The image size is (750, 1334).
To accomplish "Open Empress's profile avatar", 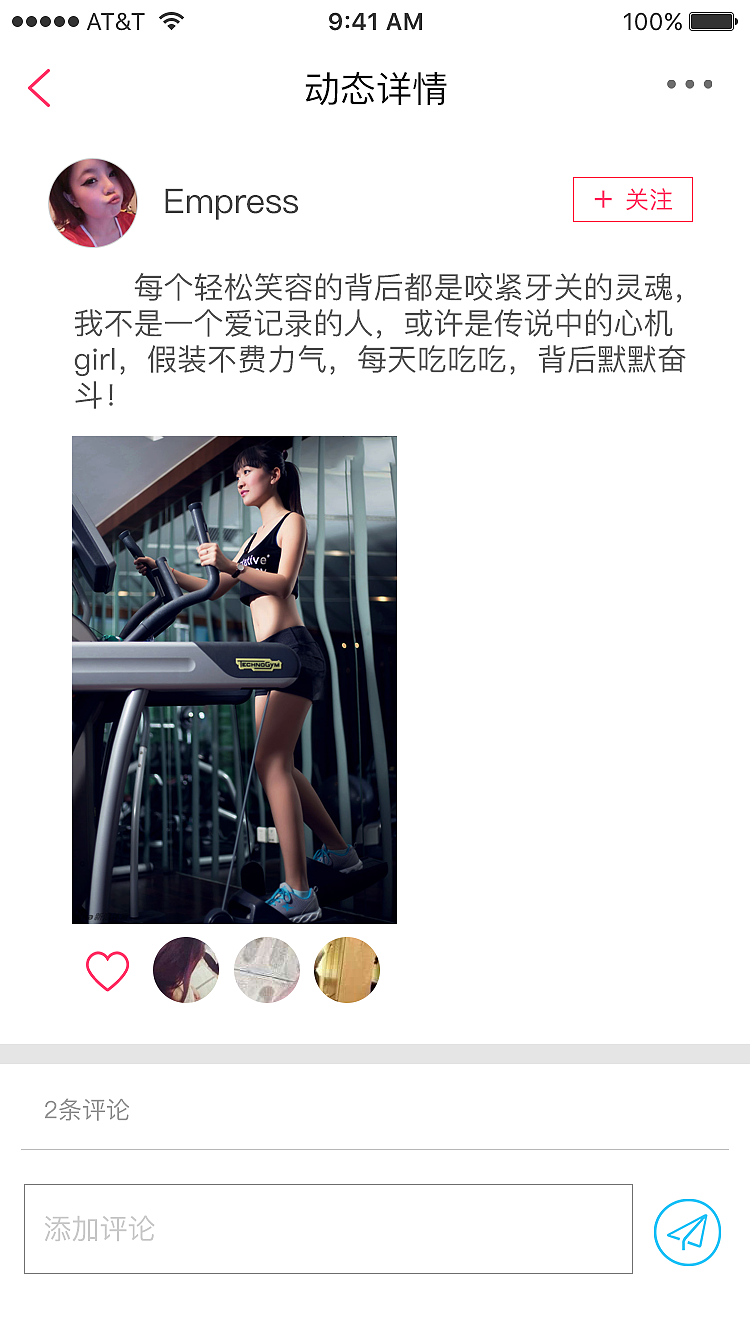I will pyautogui.click(x=93, y=202).
